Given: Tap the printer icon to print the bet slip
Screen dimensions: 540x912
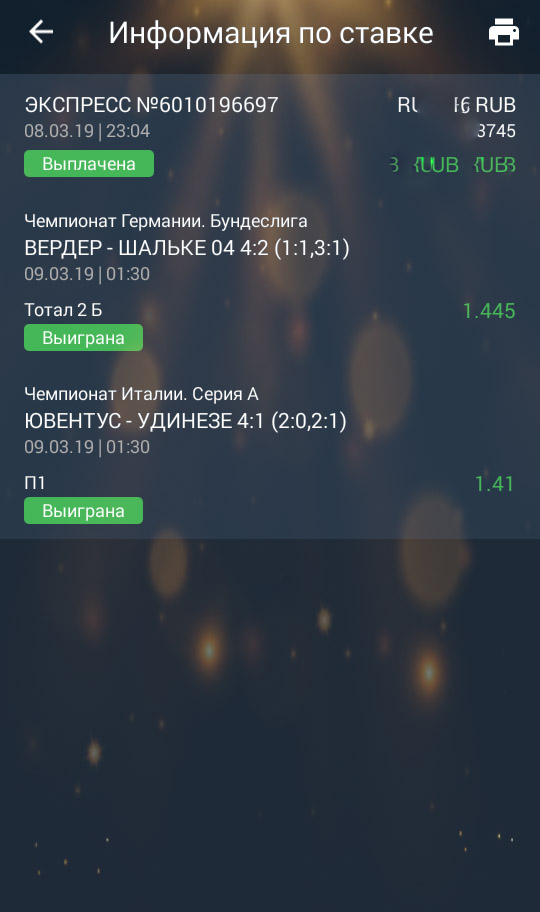Looking at the screenshot, I should pyautogui.click(x=503, y=32).
